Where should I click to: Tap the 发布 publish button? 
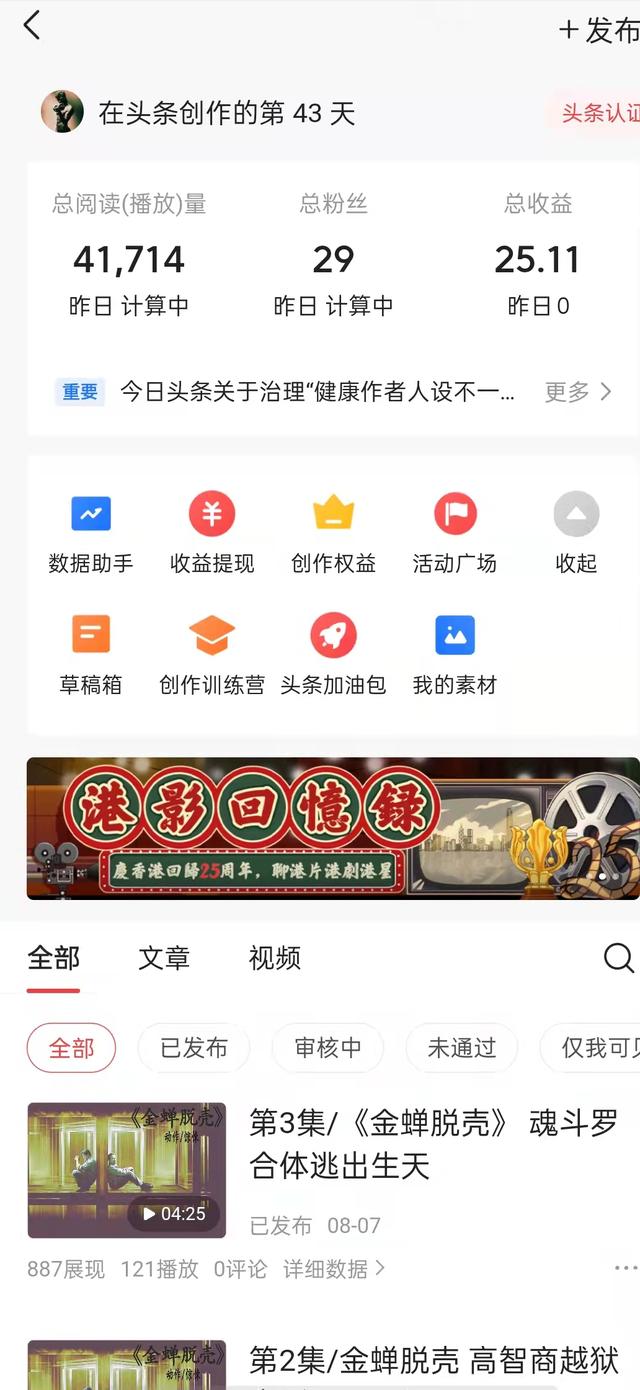pos(598,30)
